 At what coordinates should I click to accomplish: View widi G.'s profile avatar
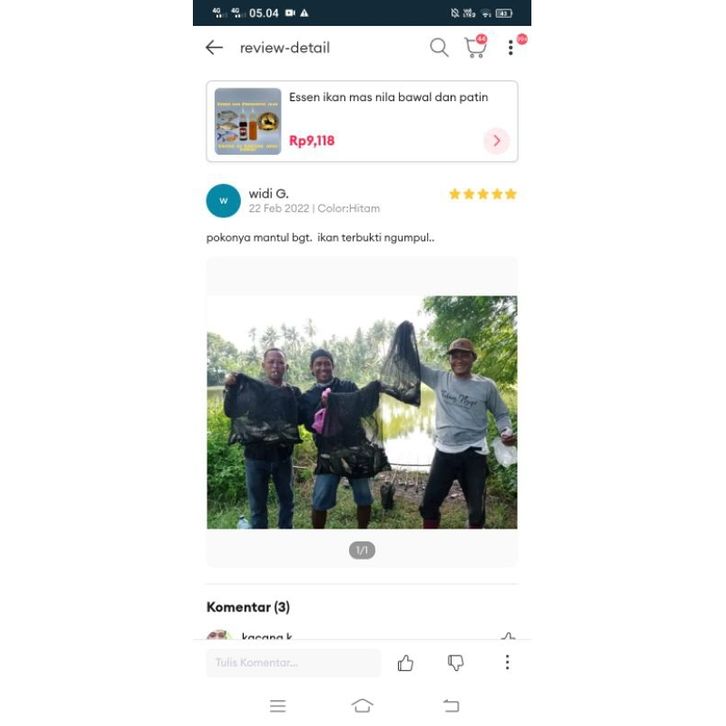223,200
